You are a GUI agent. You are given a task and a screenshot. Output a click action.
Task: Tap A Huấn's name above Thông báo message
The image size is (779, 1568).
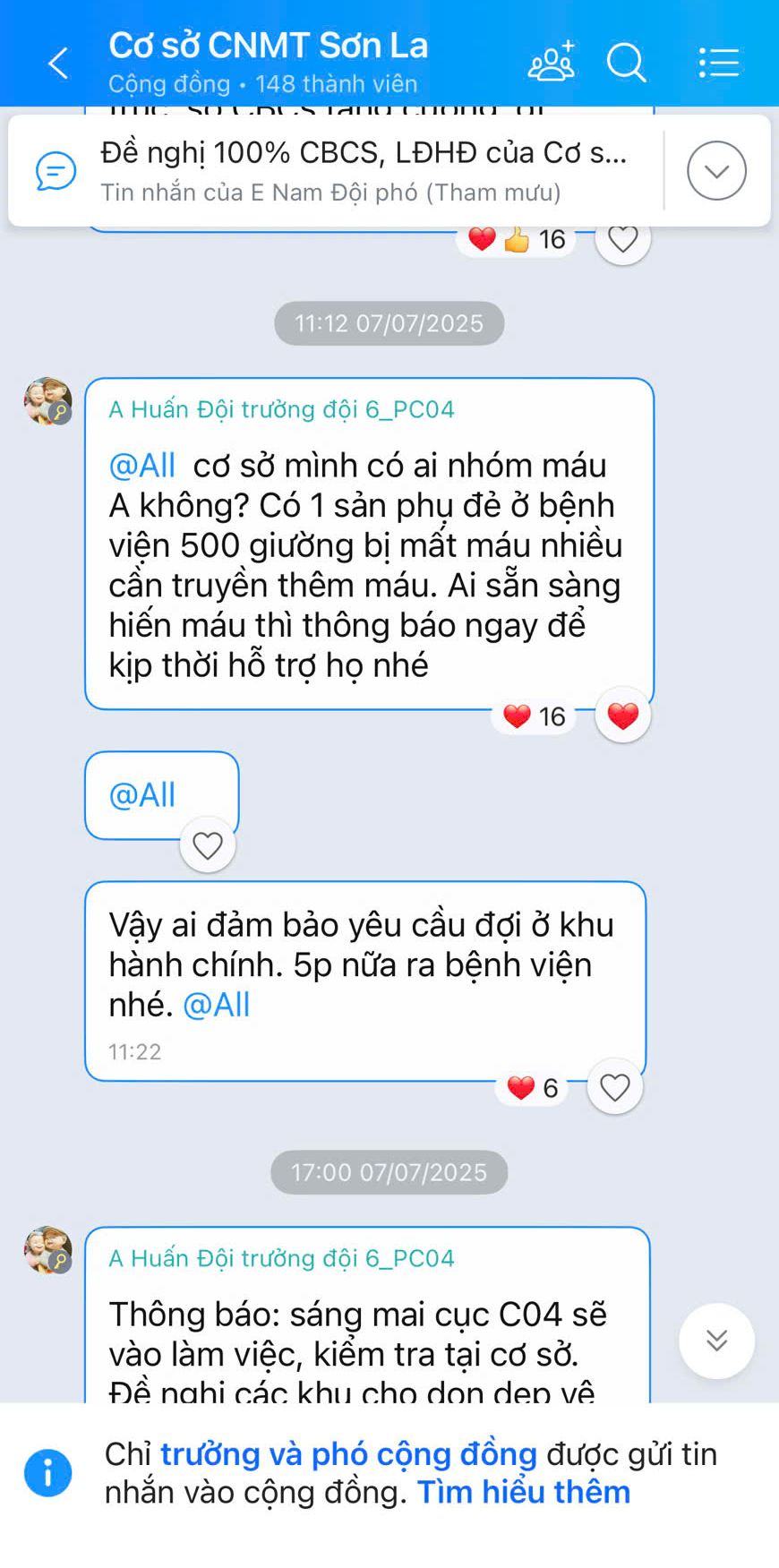(x=281, y=1258)
